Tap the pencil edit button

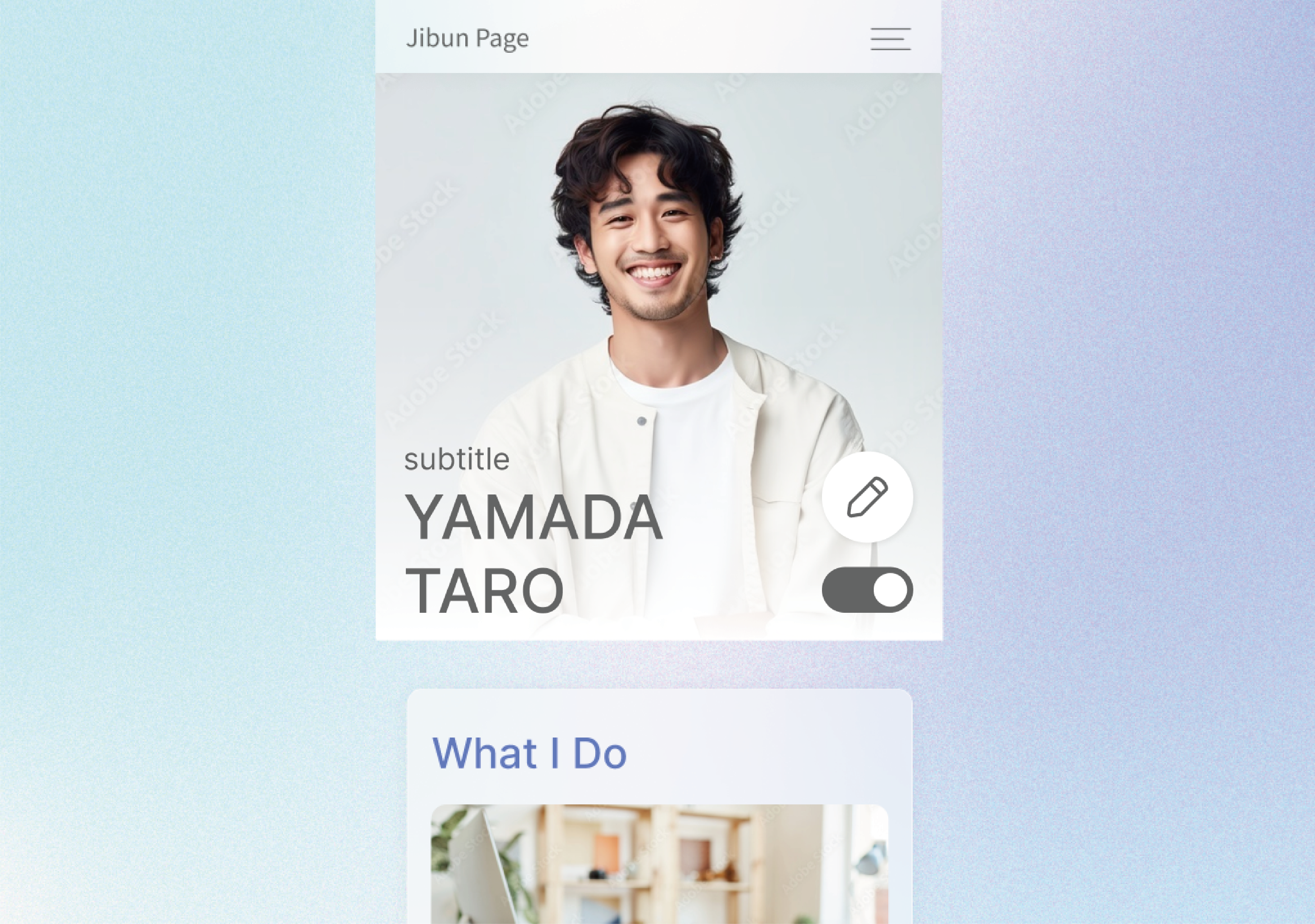pyautogui.click(x=867, y=497)
